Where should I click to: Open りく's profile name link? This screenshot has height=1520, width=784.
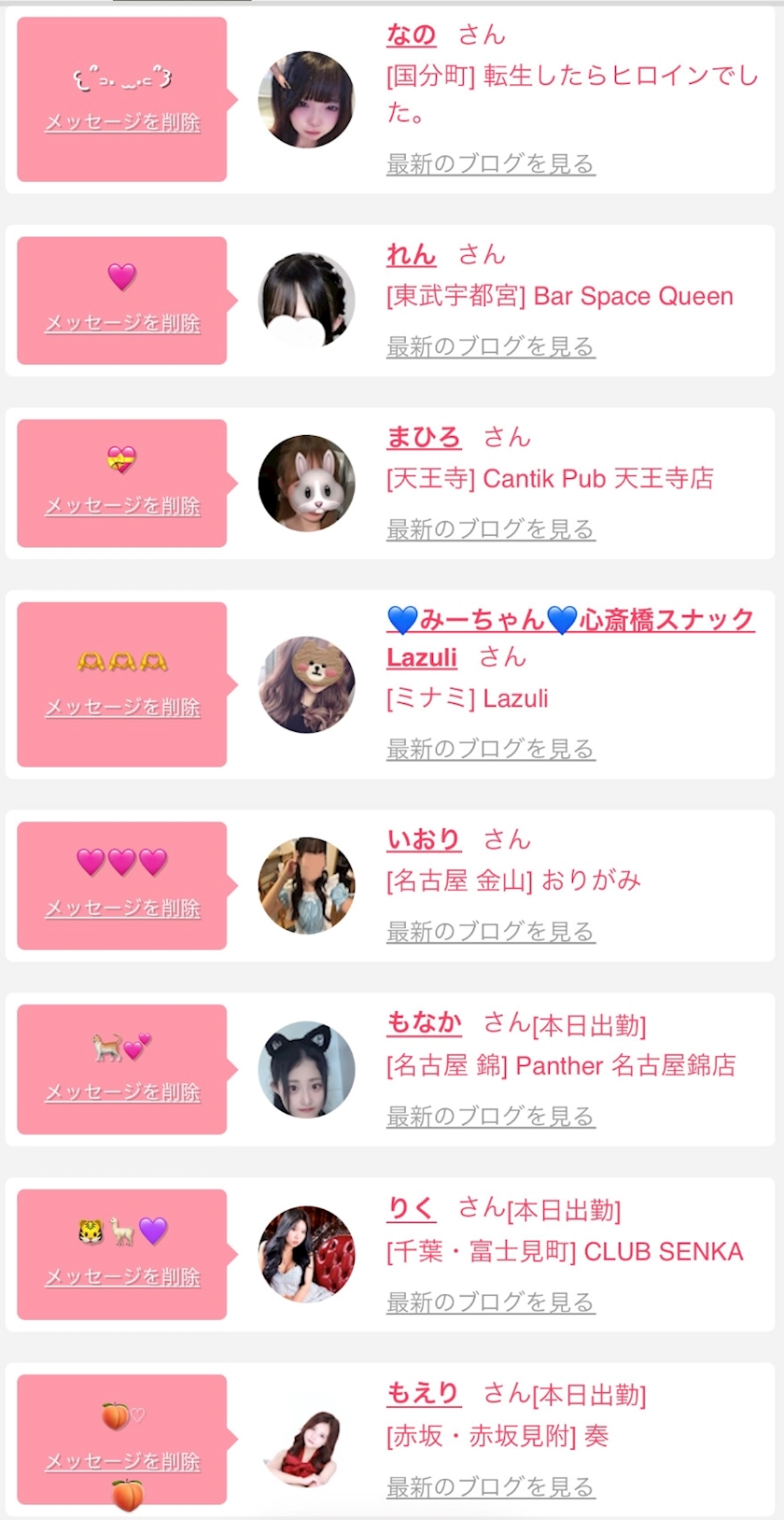(412, 1208)
